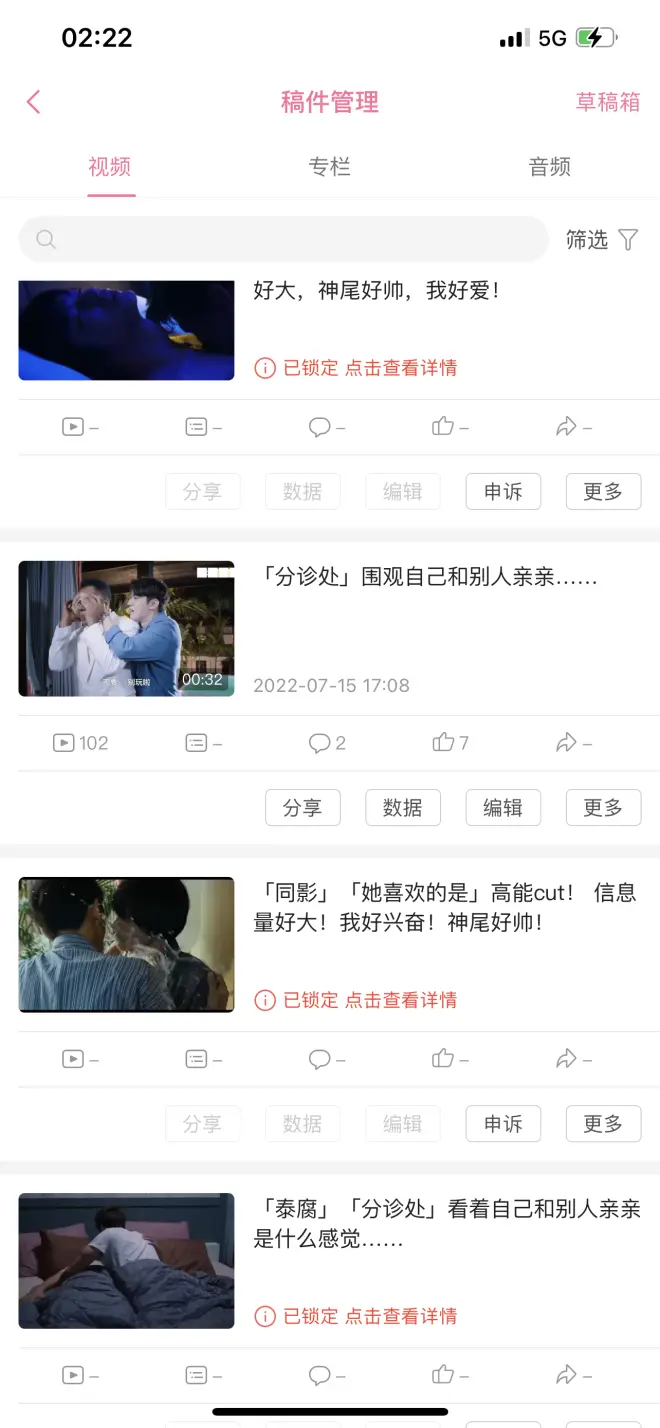Open the 泰腐 分诊处 video thumbnail

coord(126,1260)
